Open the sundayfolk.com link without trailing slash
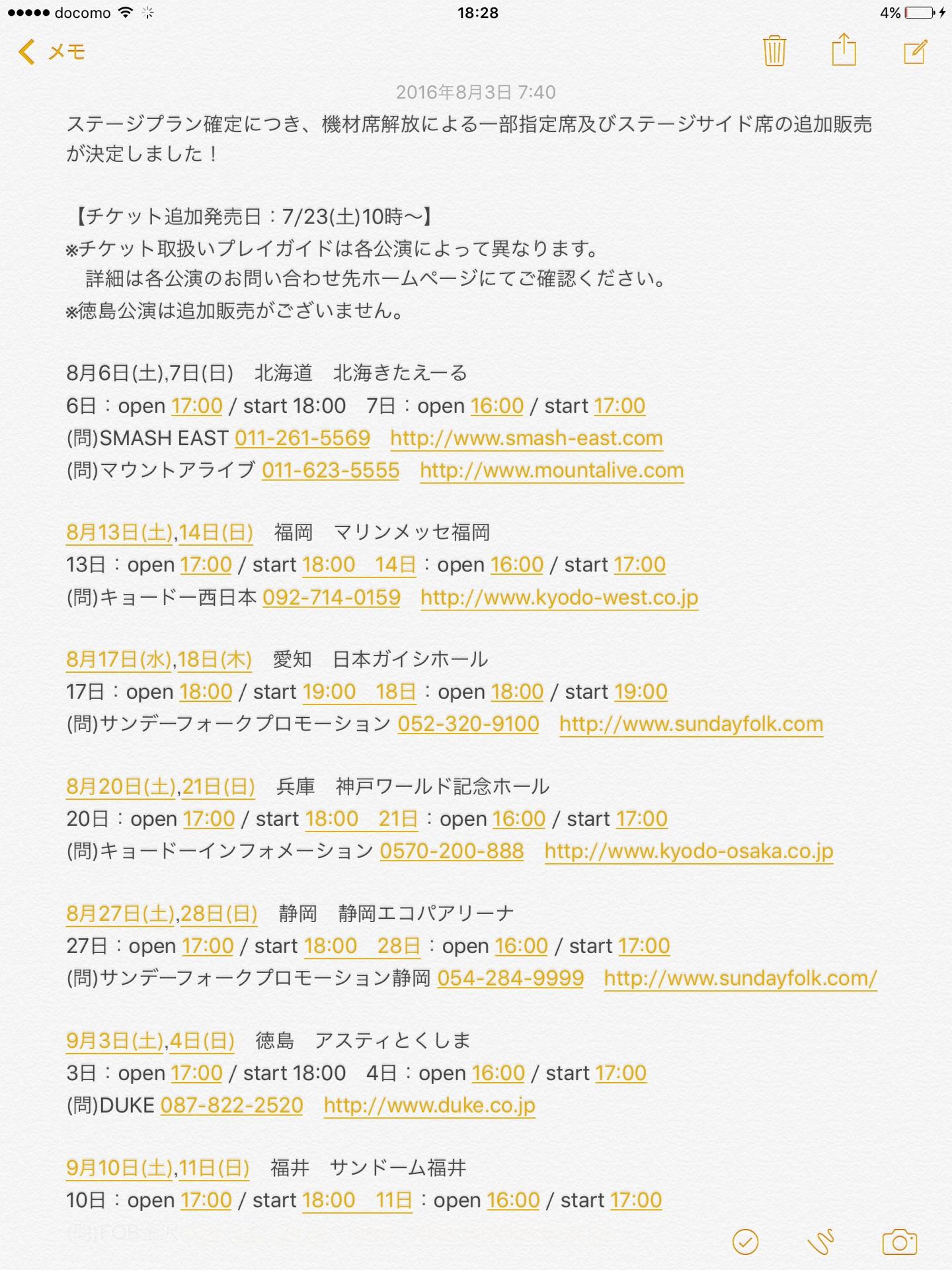This screenshot has width=952, height=1270. 691,724
